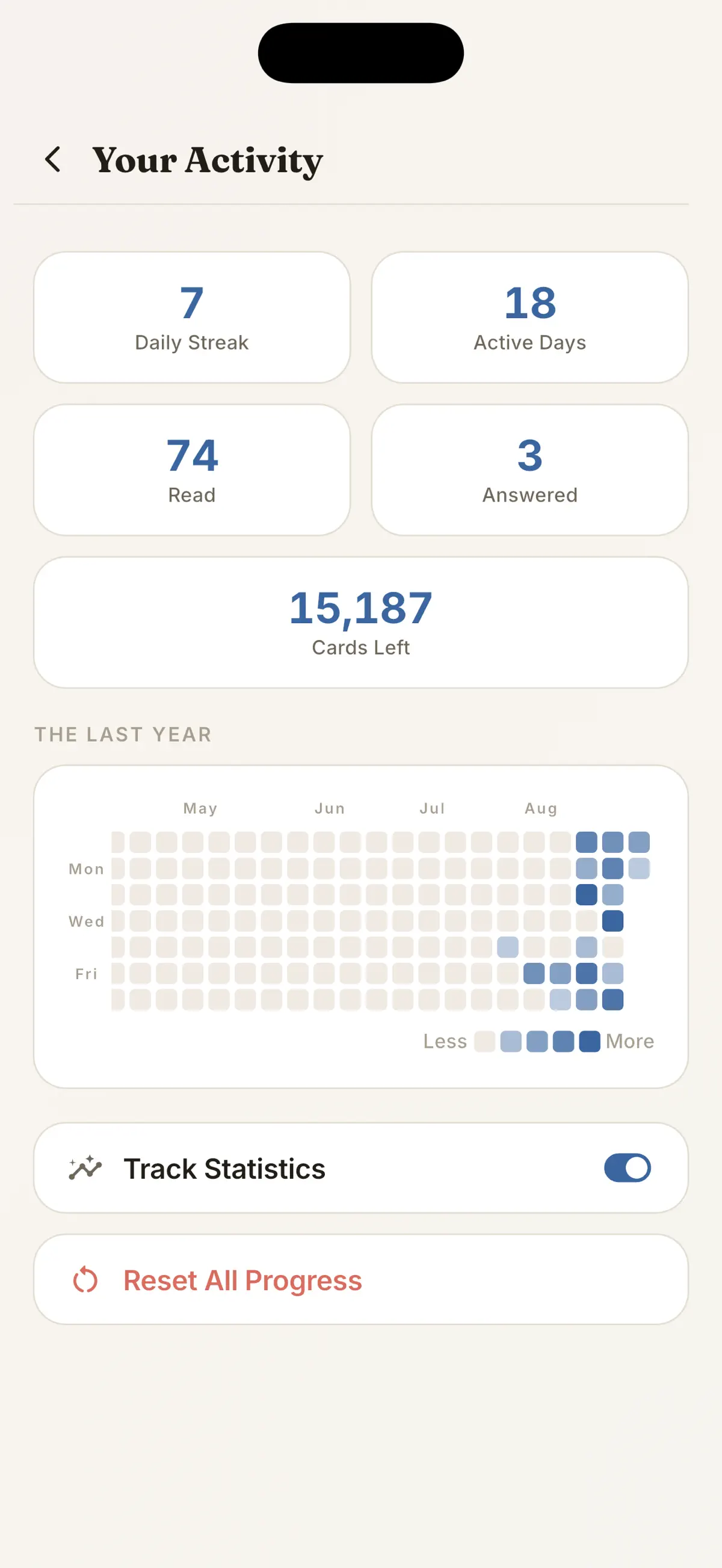Viewport: 722px width, 1568px height.
Task: Go back from Your Activity
Action: (x=53, y=159)
